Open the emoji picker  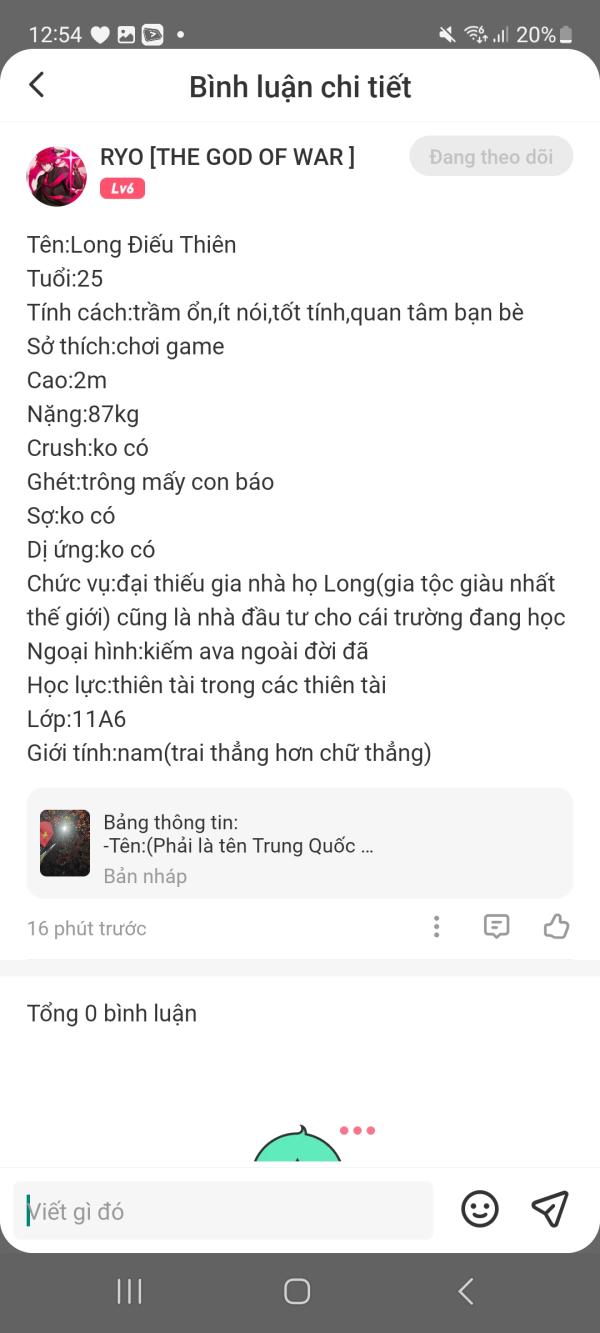480,1210
